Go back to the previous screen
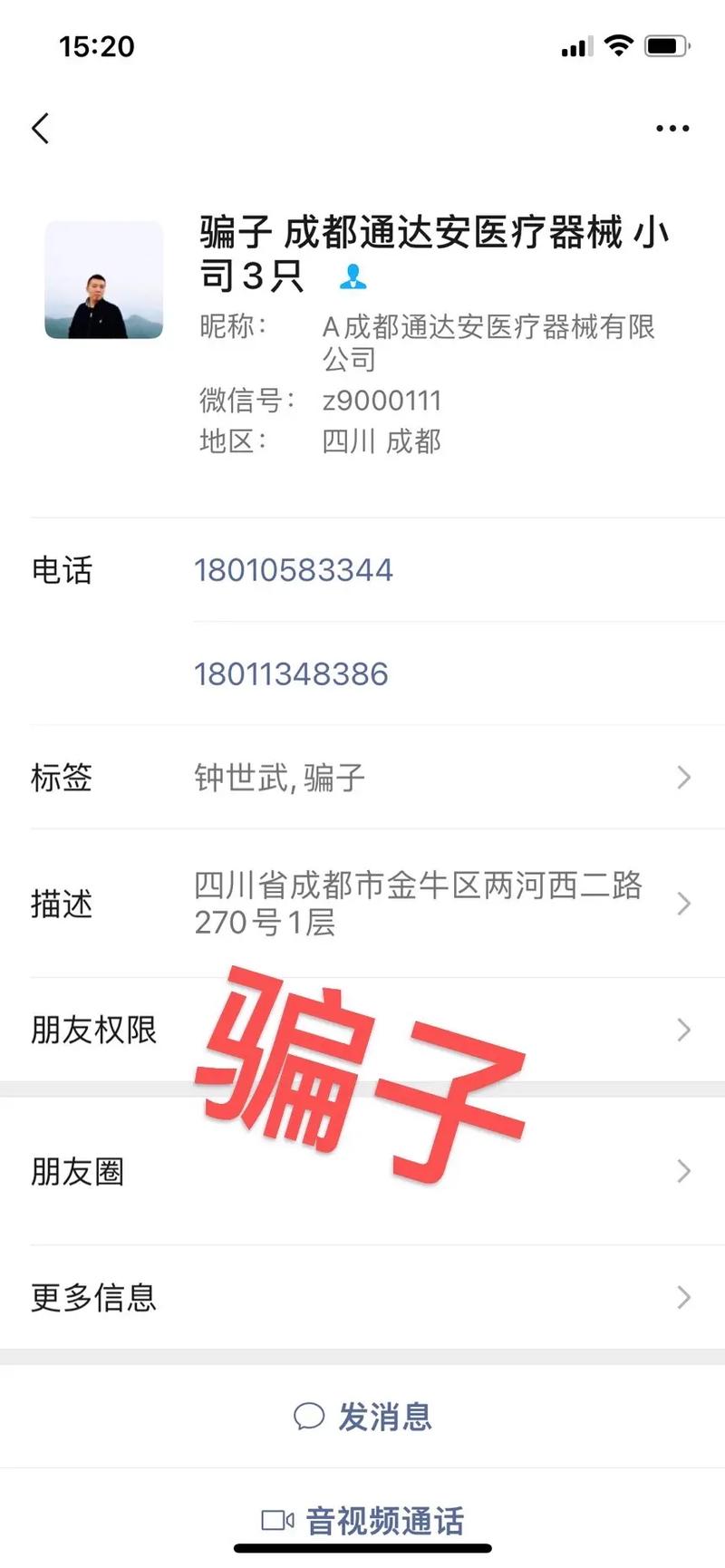 point(41,129)
